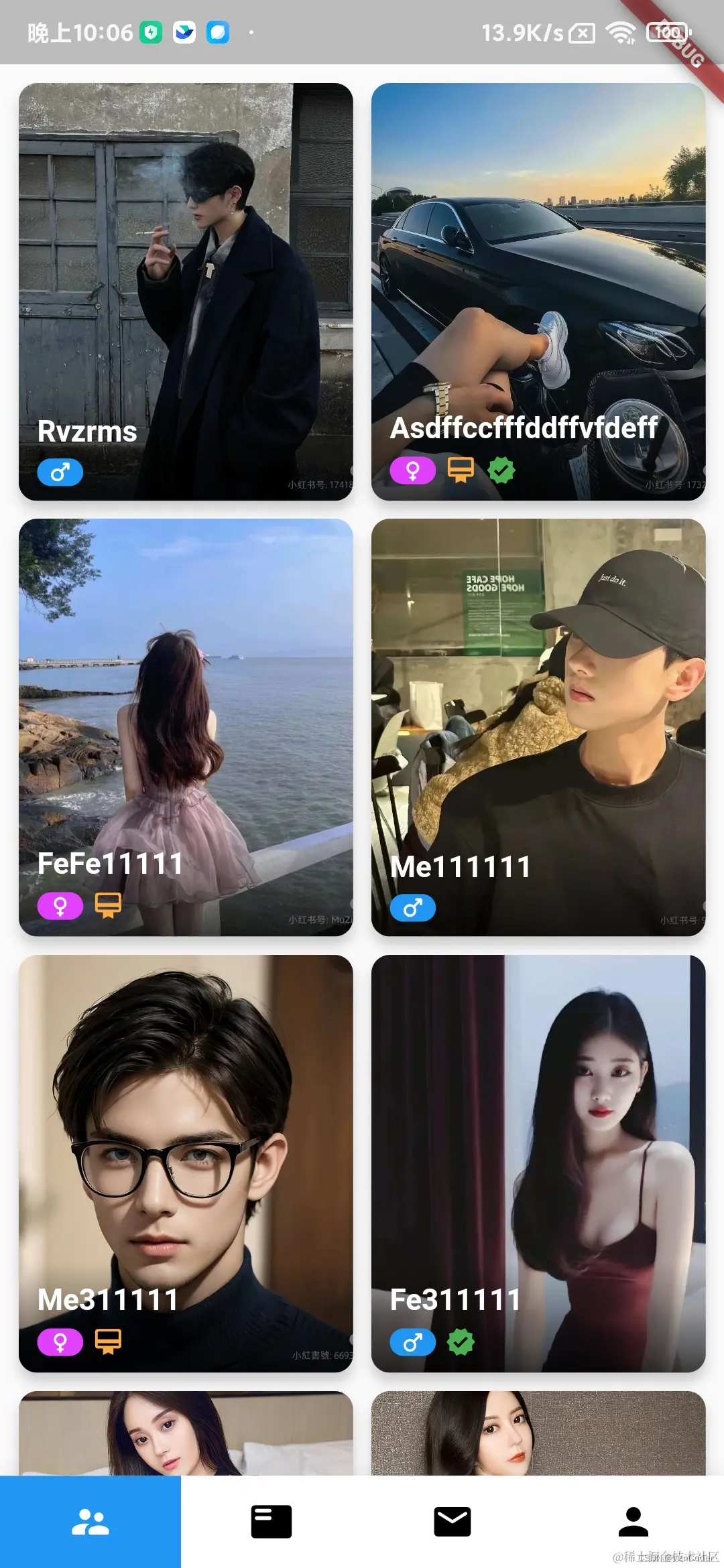Screen dimensions: 724x1568
Task: Open FeFe11111's profile card
Action: coord(186,727)
